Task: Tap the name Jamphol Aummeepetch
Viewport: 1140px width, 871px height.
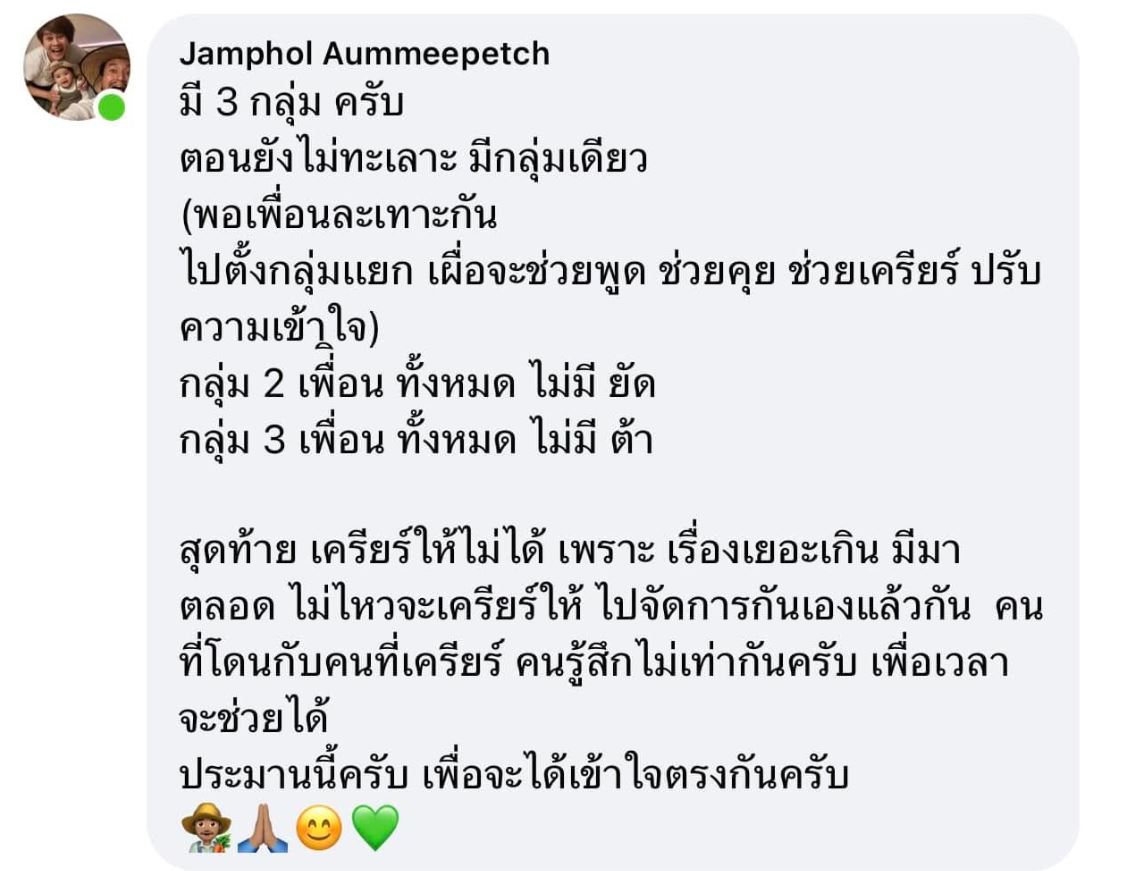Action: (362, 53)
